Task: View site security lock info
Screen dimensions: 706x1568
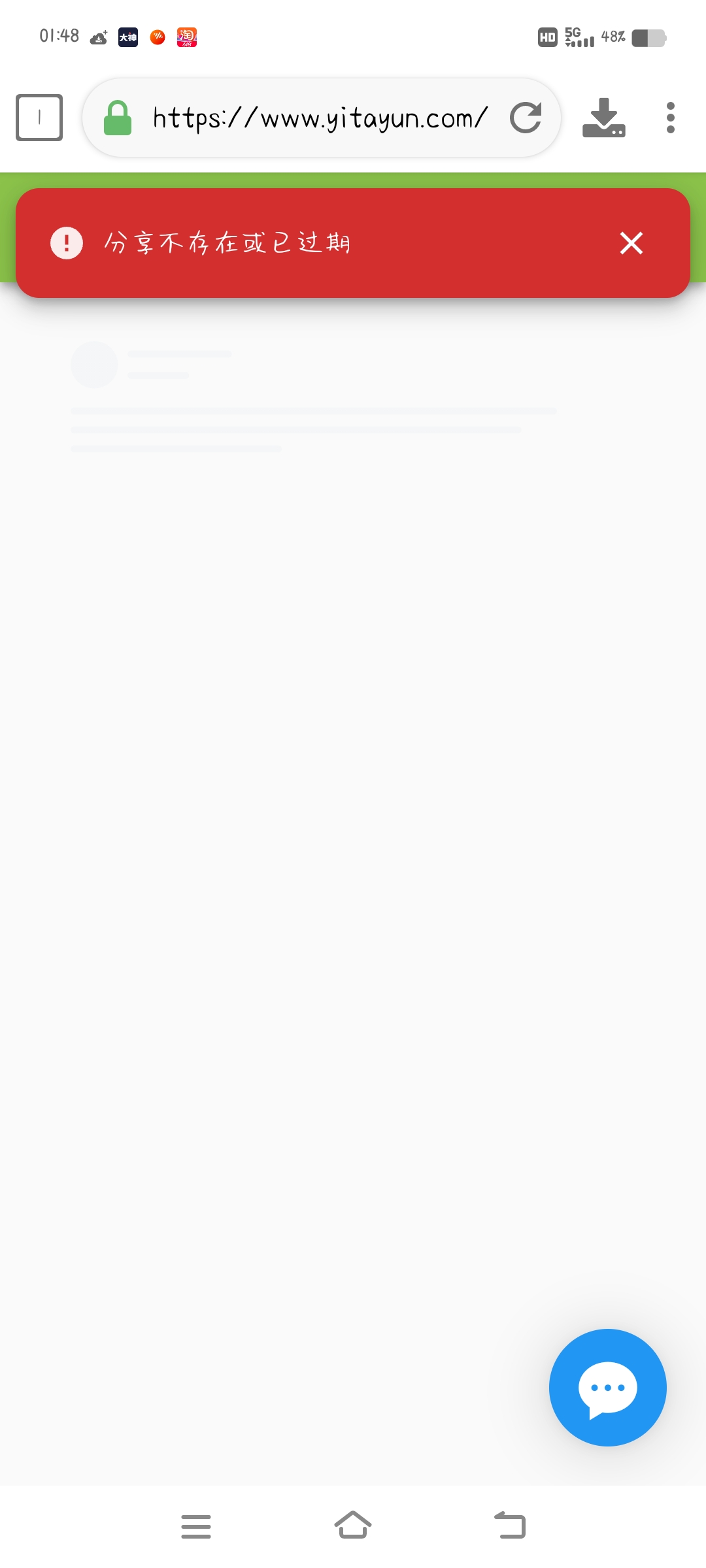Action: (118, 118)
